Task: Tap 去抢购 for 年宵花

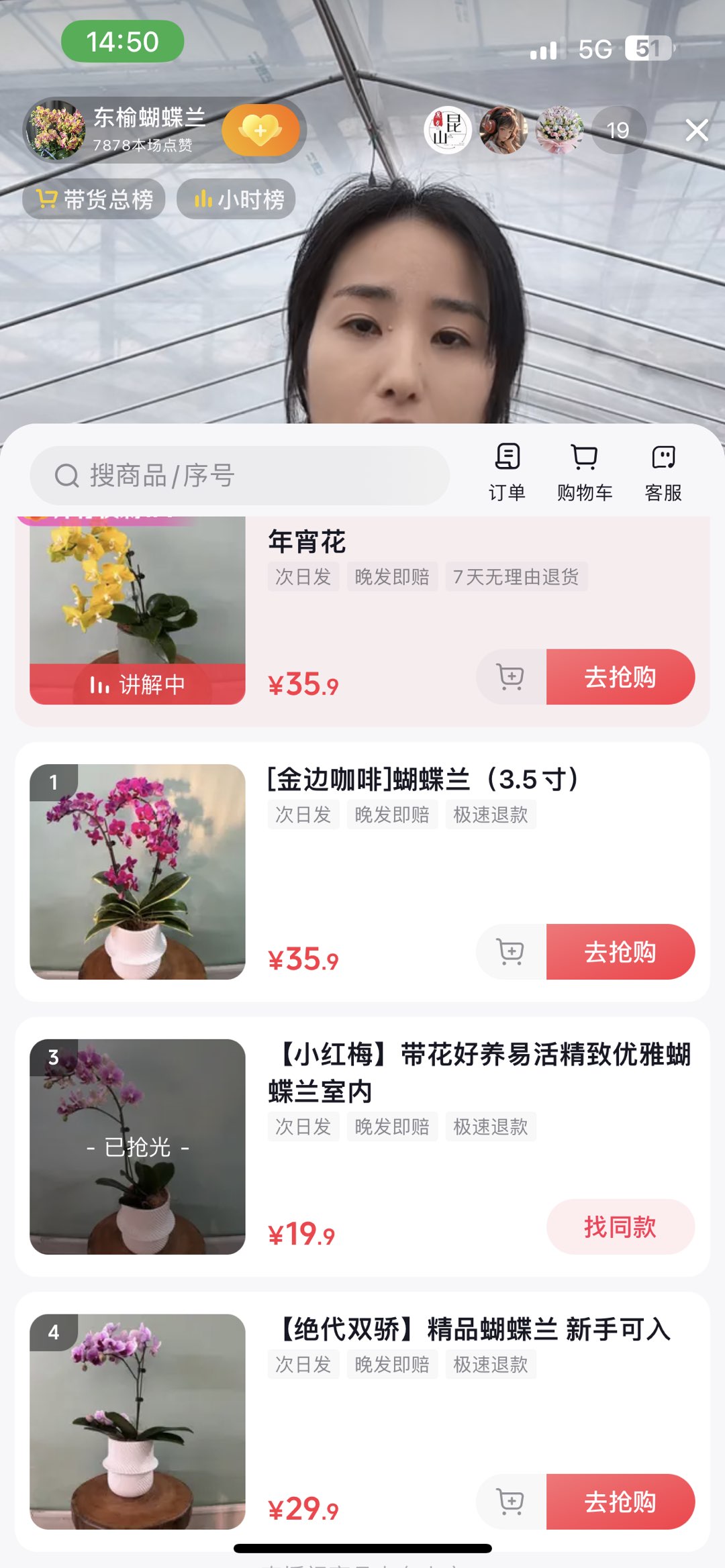Action: point(620,677)
